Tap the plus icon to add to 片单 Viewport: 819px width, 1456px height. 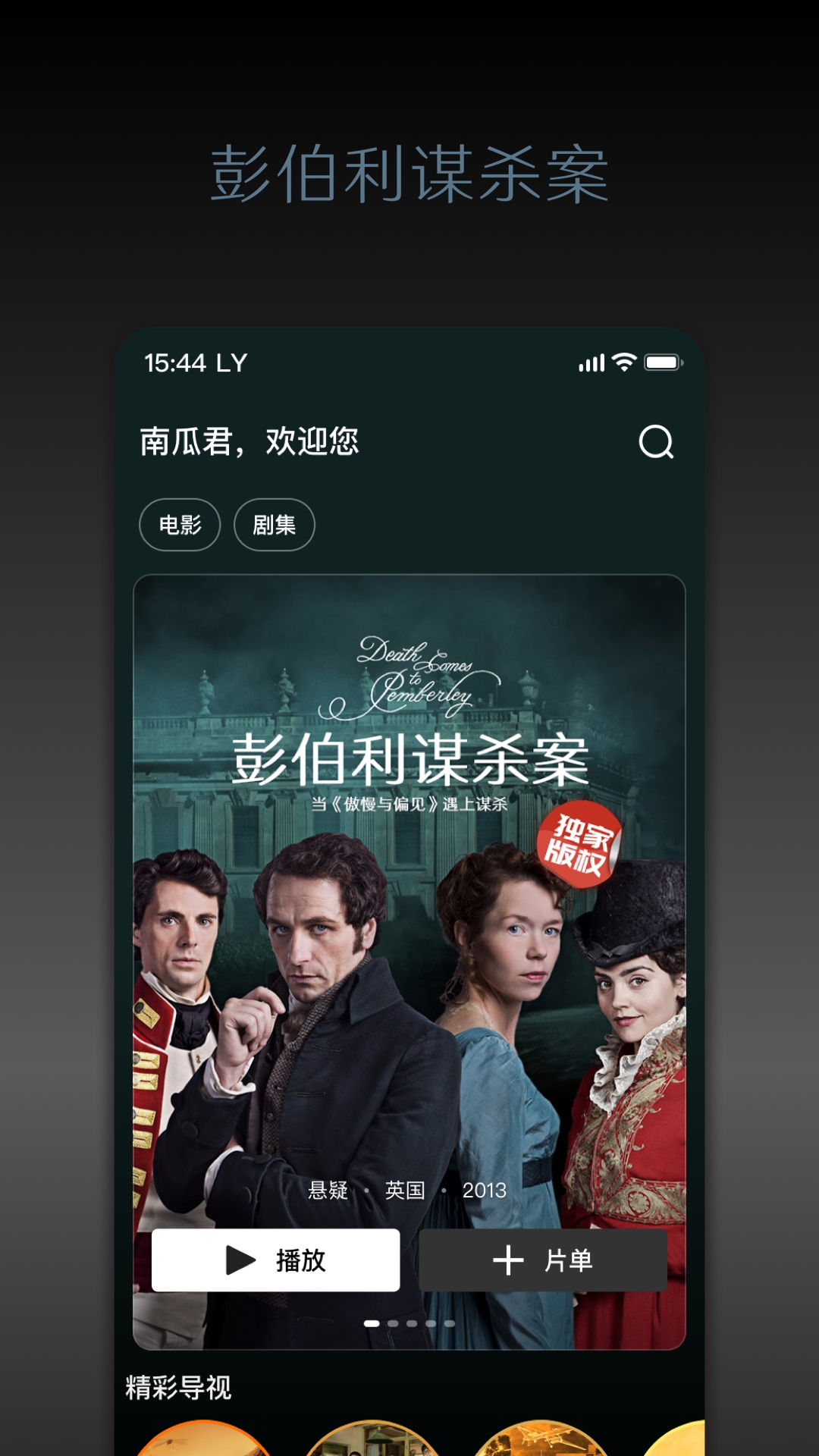click(510, 1259)
